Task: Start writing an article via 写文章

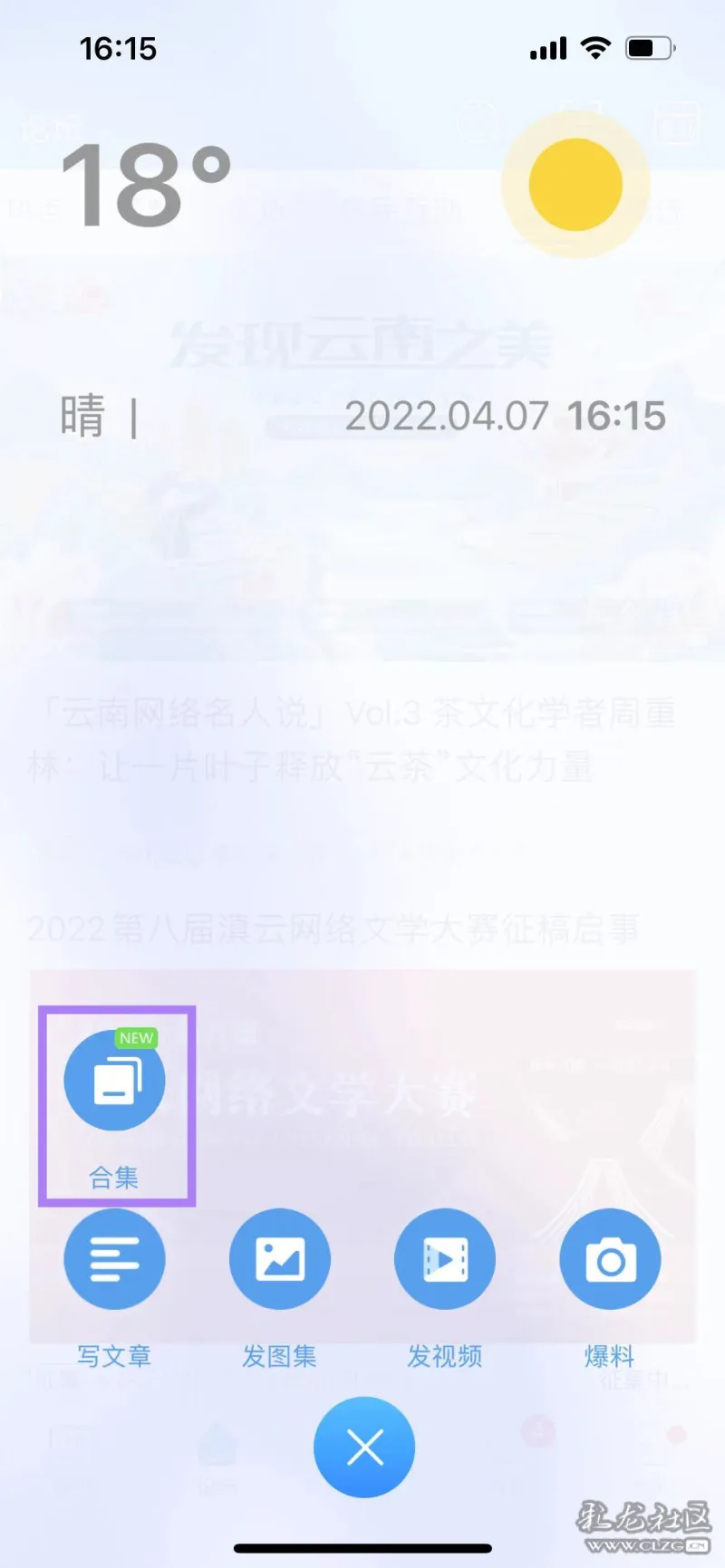Action: pyautogui.click(x=114, y=1259)
